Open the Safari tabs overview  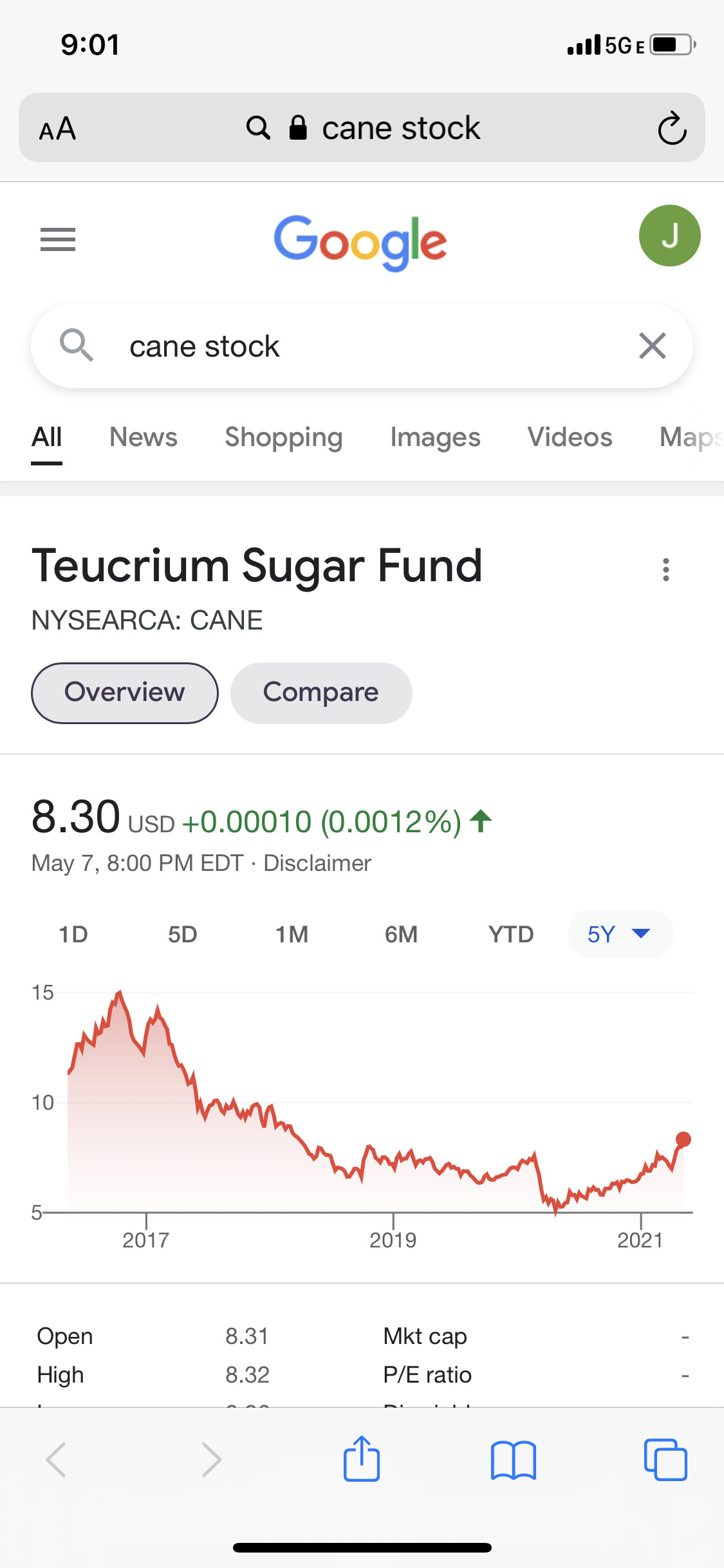coord(665,1460)
